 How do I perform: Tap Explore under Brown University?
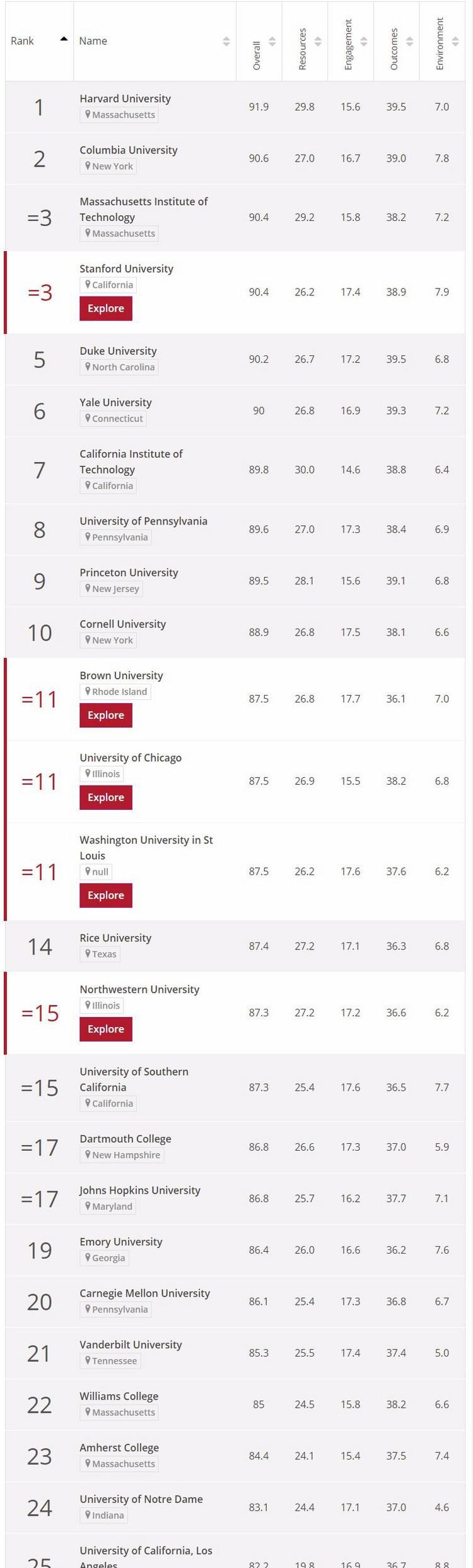pyautogui.click(x=105, y=715)
